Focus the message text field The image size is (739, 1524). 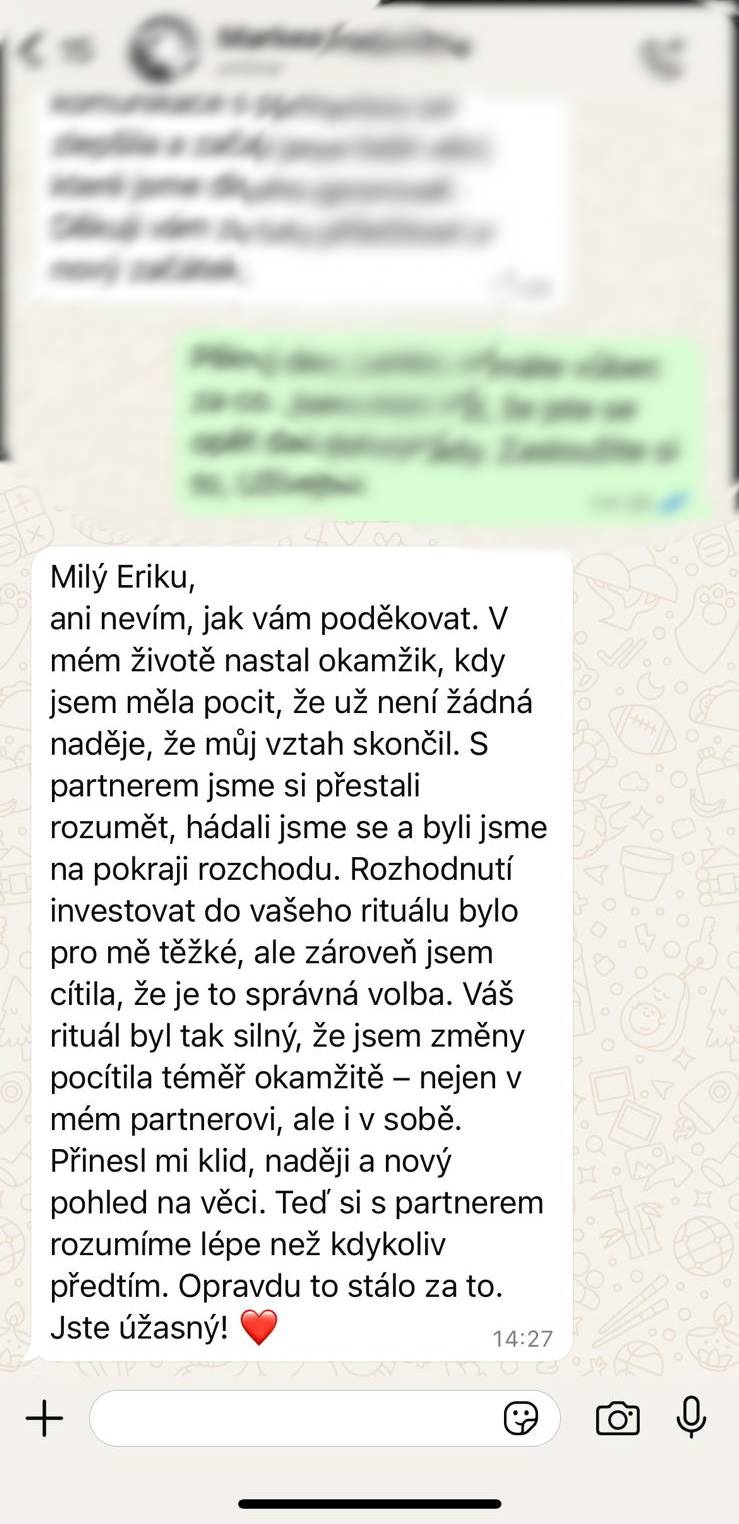[x=295, y=1418]
